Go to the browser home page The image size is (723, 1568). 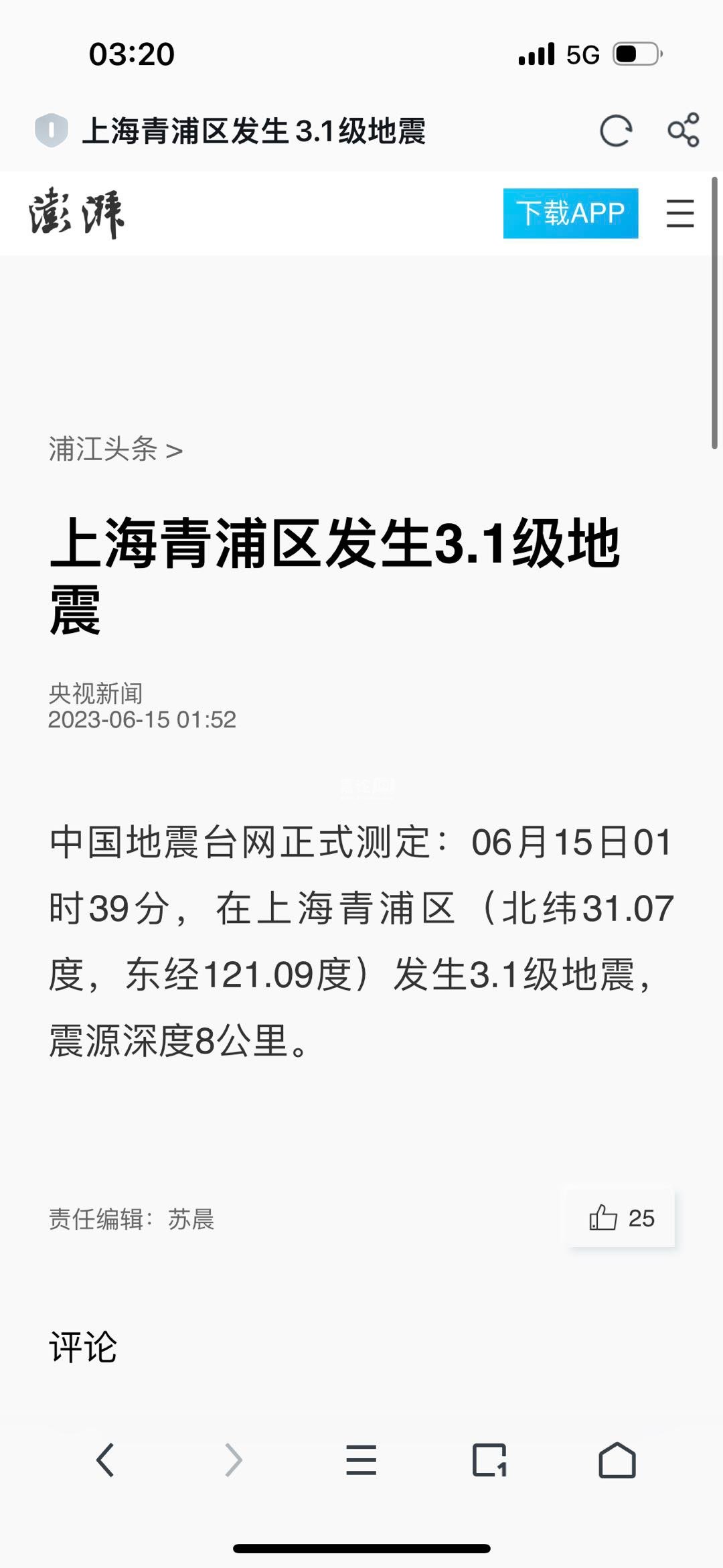(x=617, y=1459)
